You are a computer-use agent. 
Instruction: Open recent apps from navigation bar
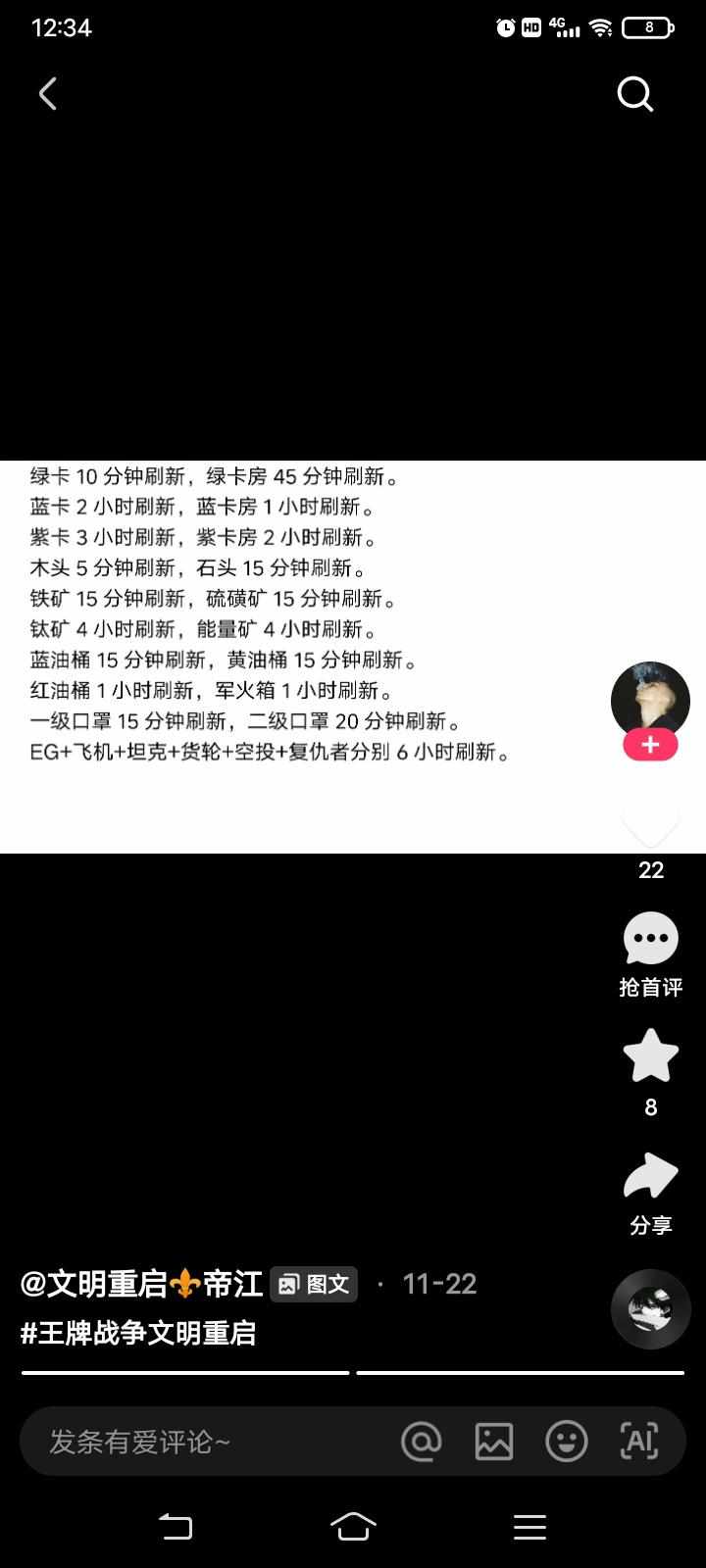[529, 1526]
